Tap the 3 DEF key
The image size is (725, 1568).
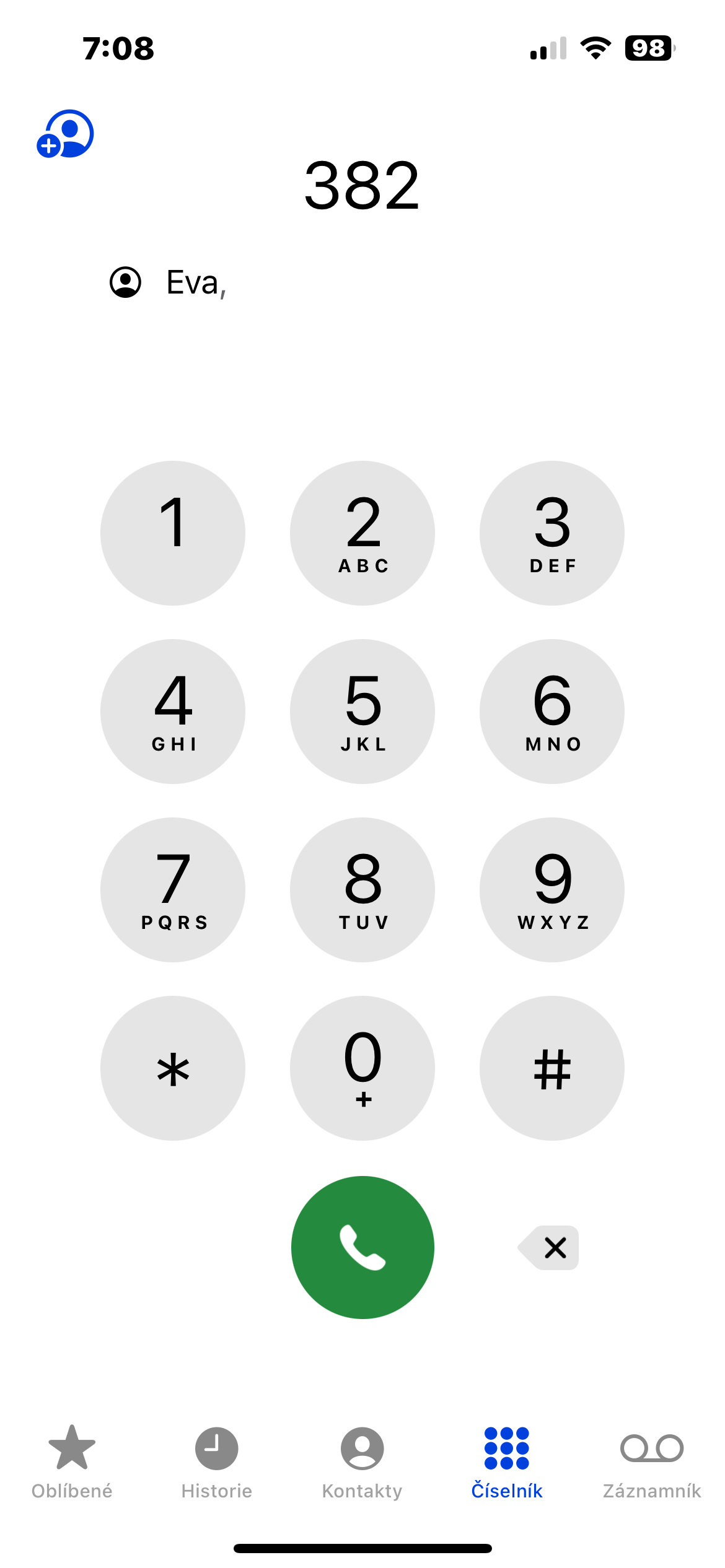point(552,533)
